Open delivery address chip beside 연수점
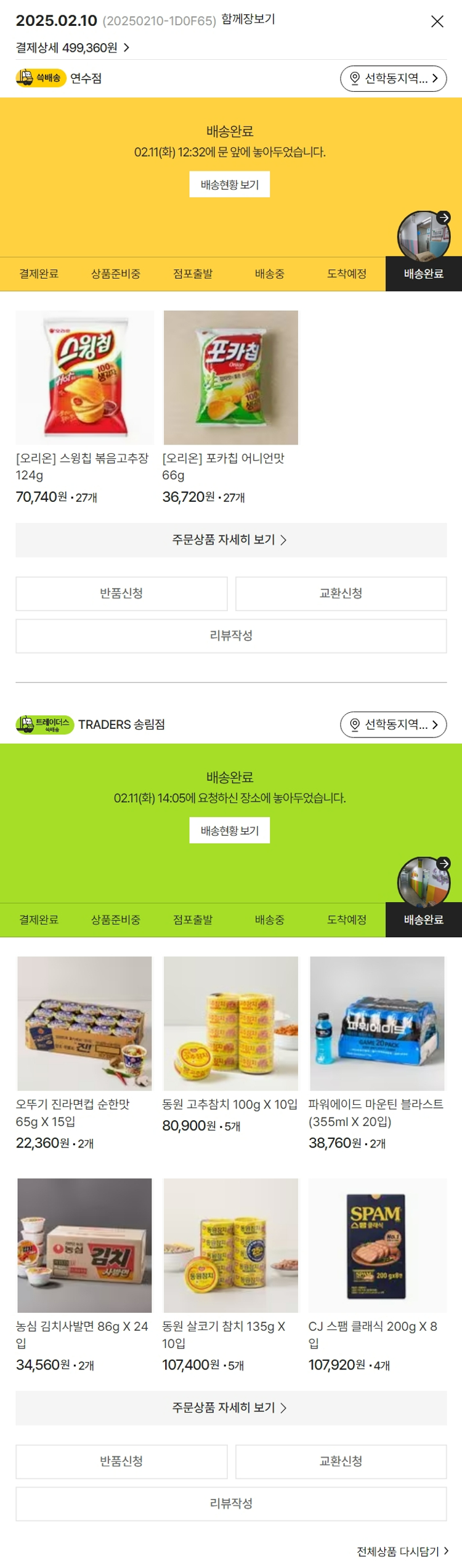 click(x=393, y=78)
